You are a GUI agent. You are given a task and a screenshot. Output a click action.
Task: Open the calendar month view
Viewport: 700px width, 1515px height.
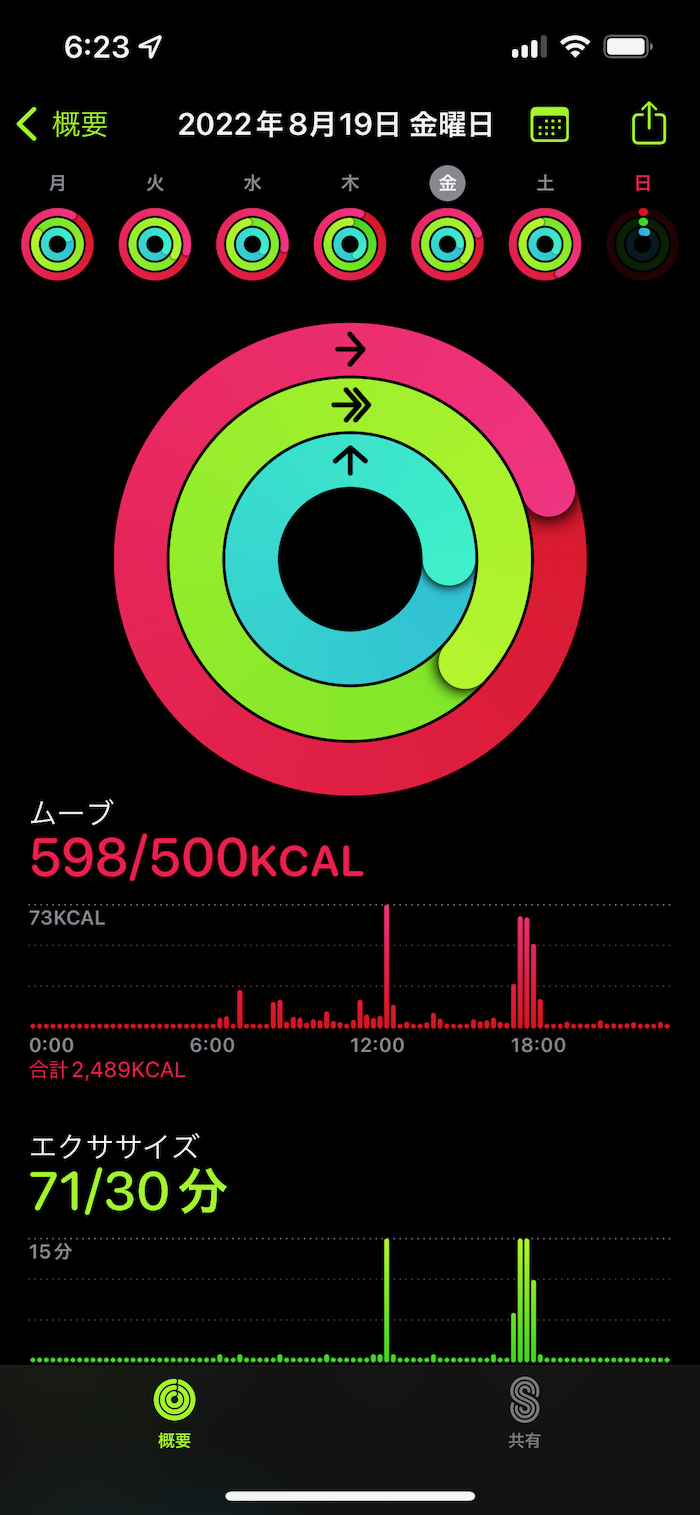coord(549,125)
